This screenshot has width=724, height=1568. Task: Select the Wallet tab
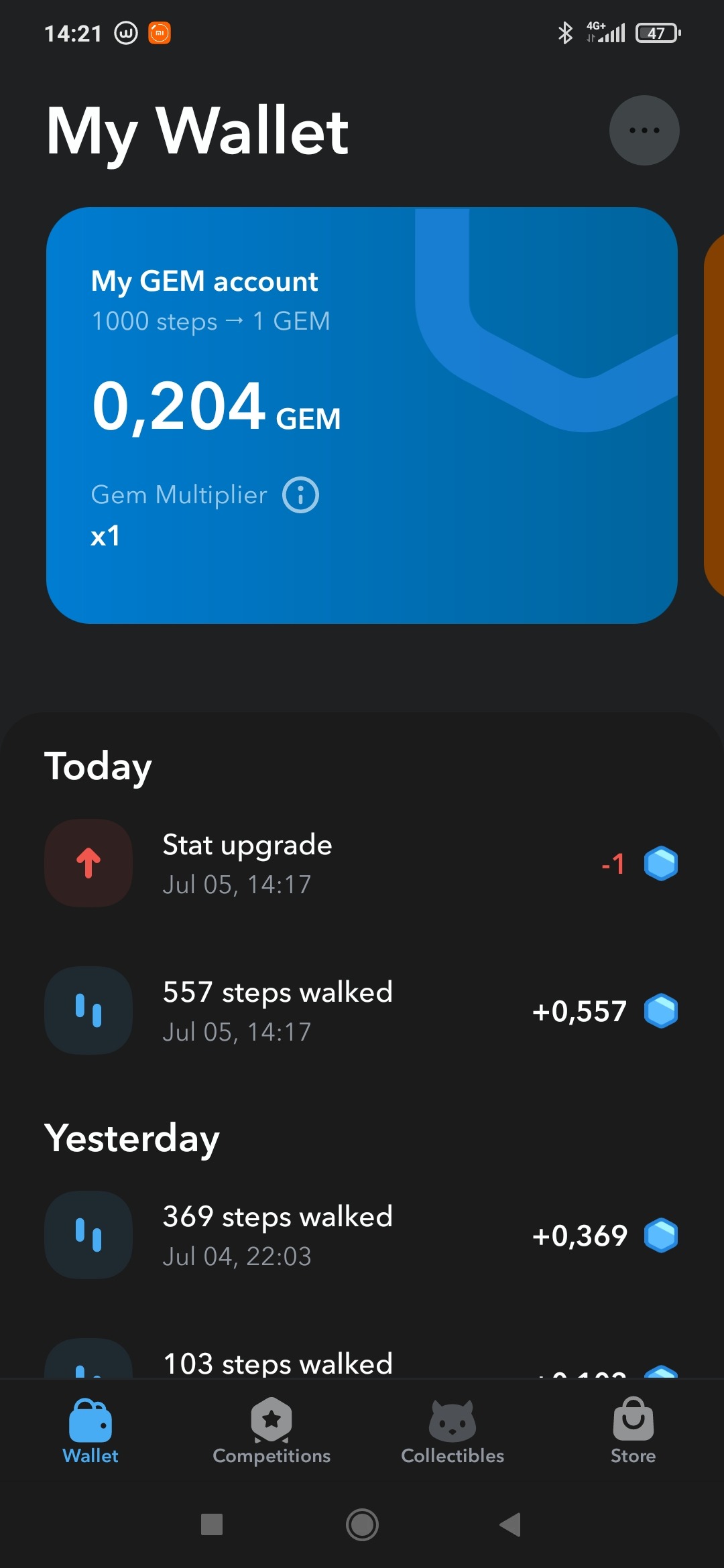pyautogui.click(x=90, y=1431)
